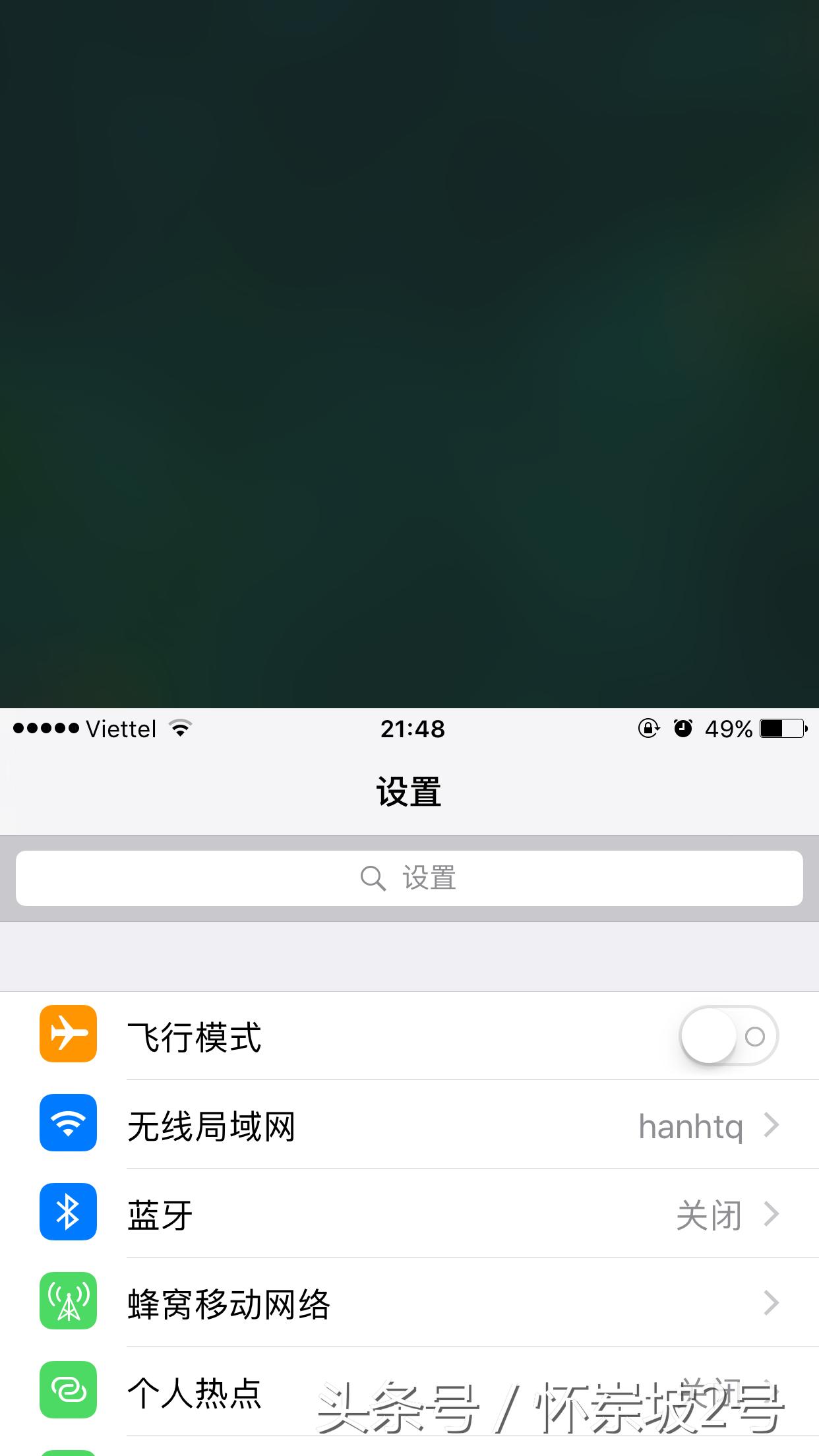Open 蓝牙 settings via its chevron
The width and height of the screenshot is (819, 1456).
tap(770, 1213)
